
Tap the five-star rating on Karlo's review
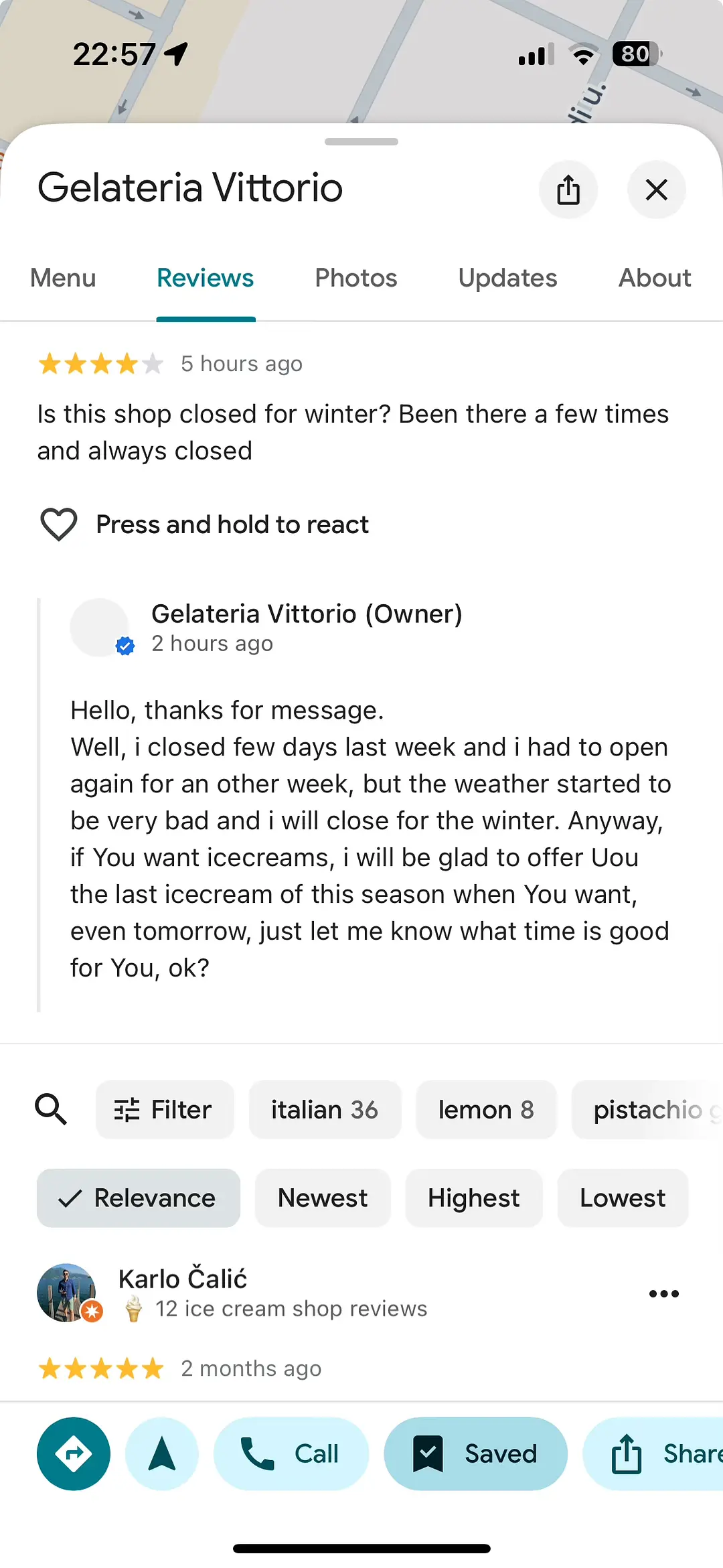pyautogui.click(x=100, y=1368)
